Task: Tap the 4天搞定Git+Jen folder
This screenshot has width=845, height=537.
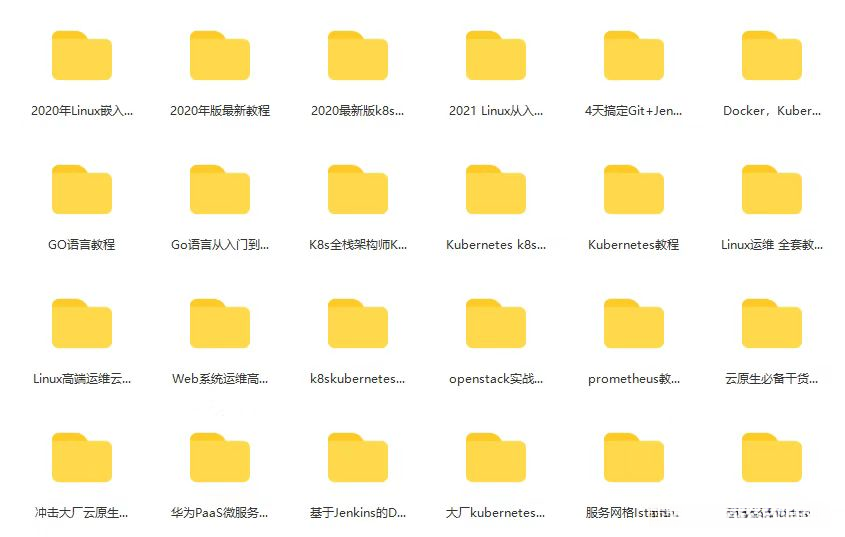Action: (x=634, y=56)
